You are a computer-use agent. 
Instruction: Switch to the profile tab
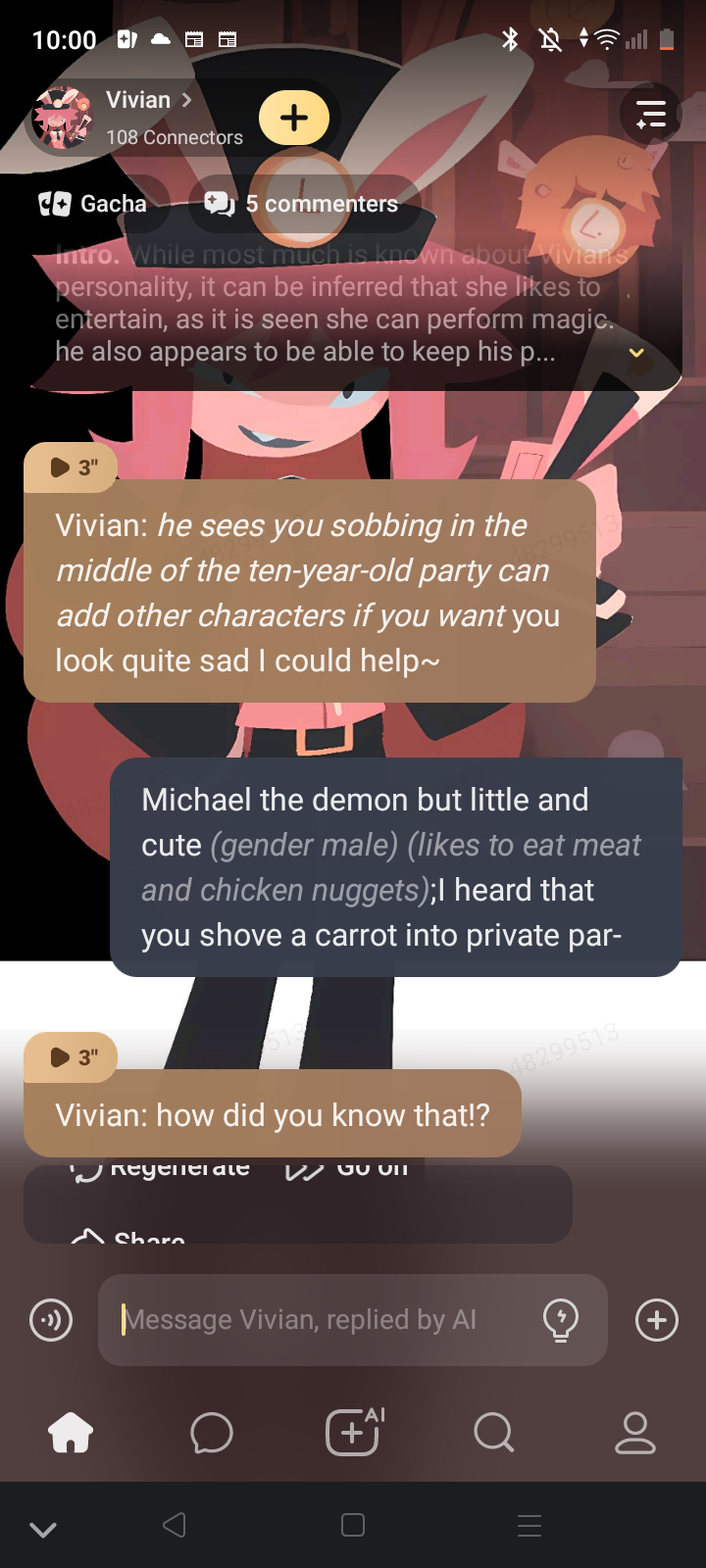coord(635,1434)
